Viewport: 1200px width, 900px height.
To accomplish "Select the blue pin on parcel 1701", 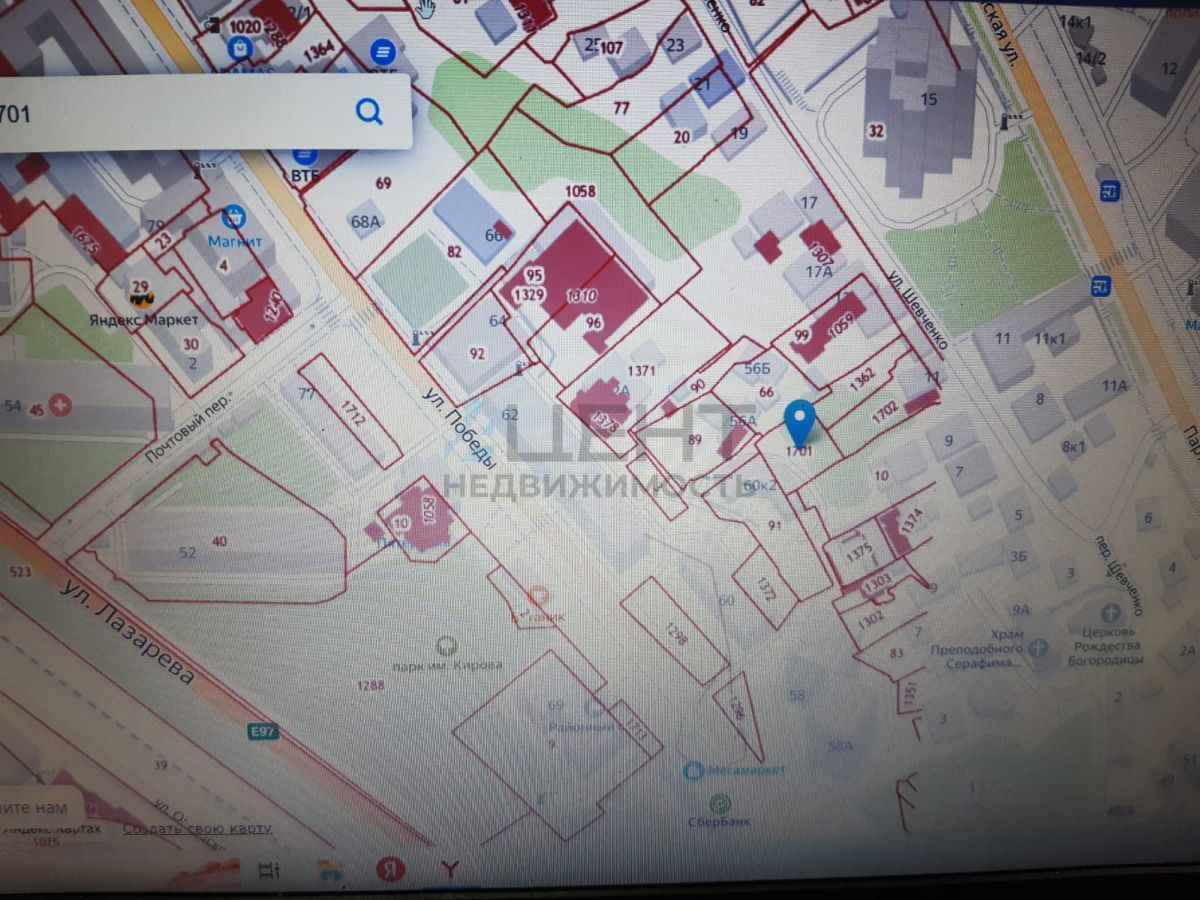I will (799, 422).
